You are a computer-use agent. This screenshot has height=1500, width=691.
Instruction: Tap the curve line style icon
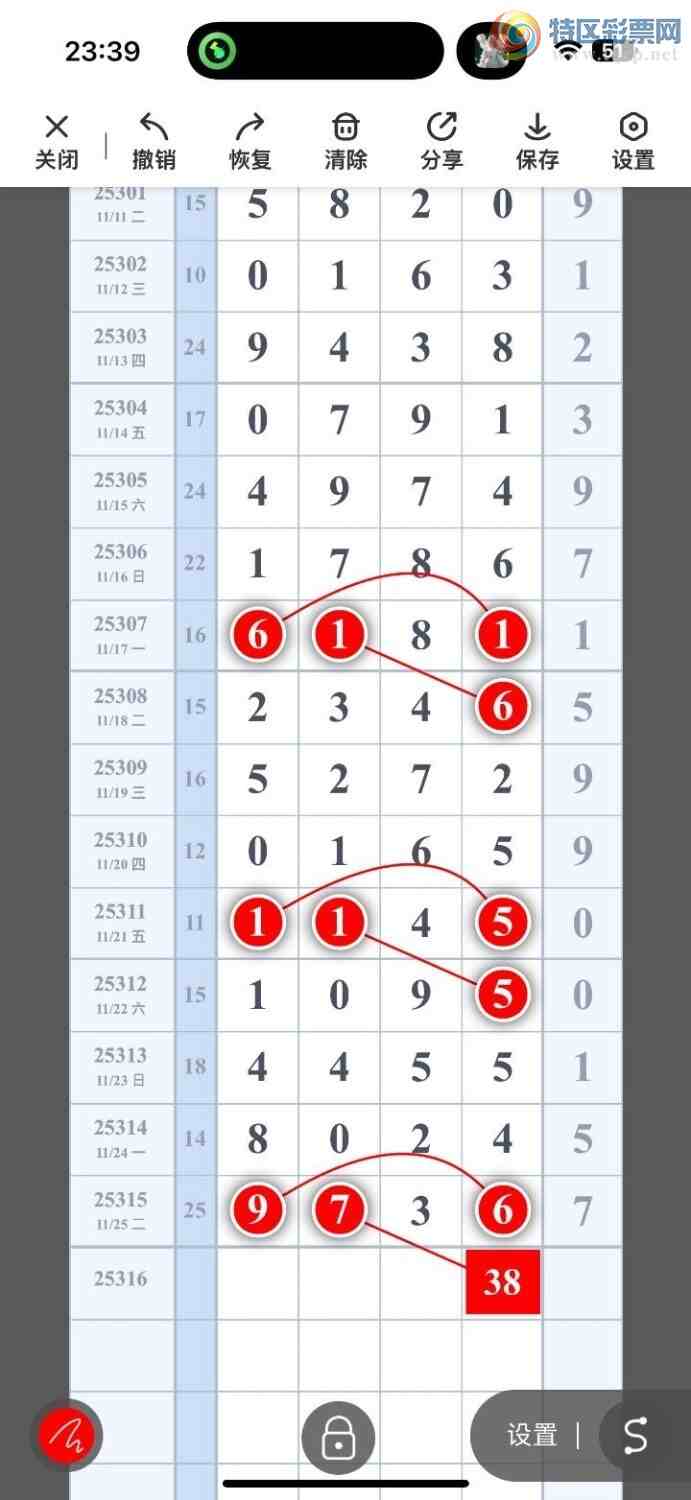coord(636,1436)
